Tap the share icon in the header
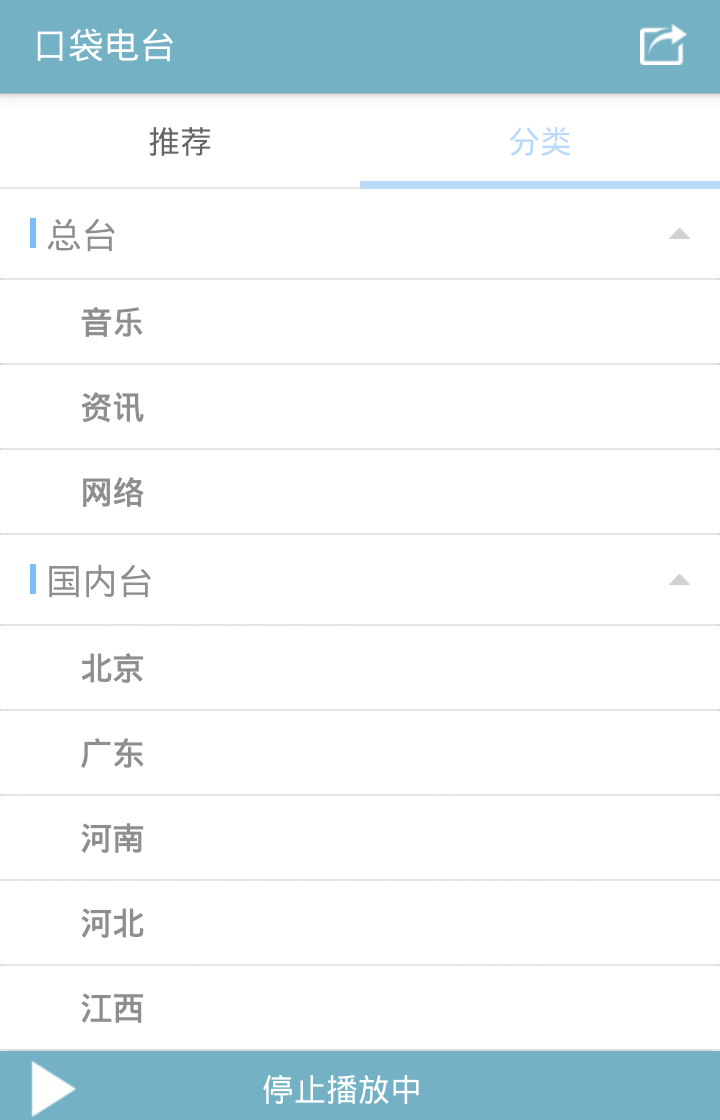This screenshot has height=1120, width=720. coord(662,46)
